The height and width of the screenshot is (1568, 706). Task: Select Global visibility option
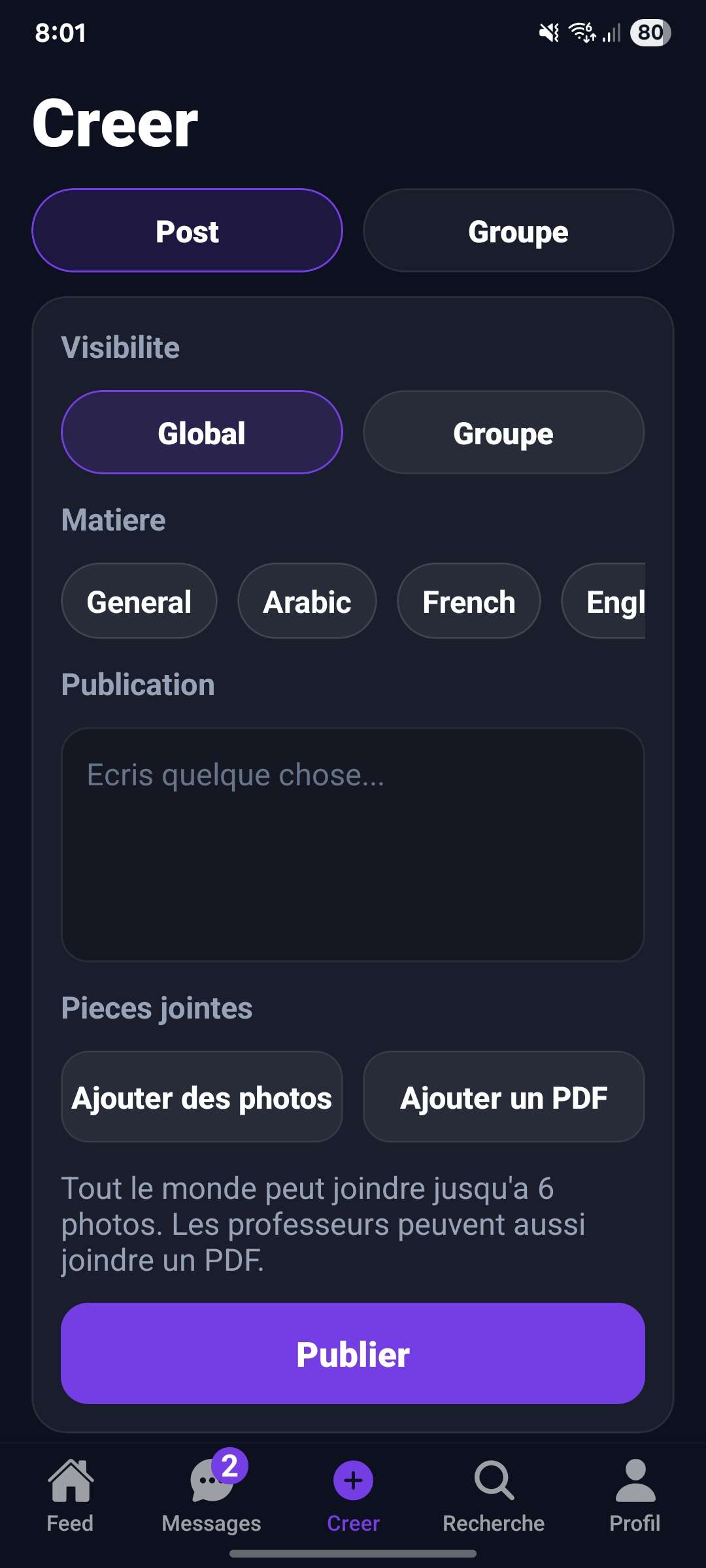pyautogui.click(x=201, y=432)
